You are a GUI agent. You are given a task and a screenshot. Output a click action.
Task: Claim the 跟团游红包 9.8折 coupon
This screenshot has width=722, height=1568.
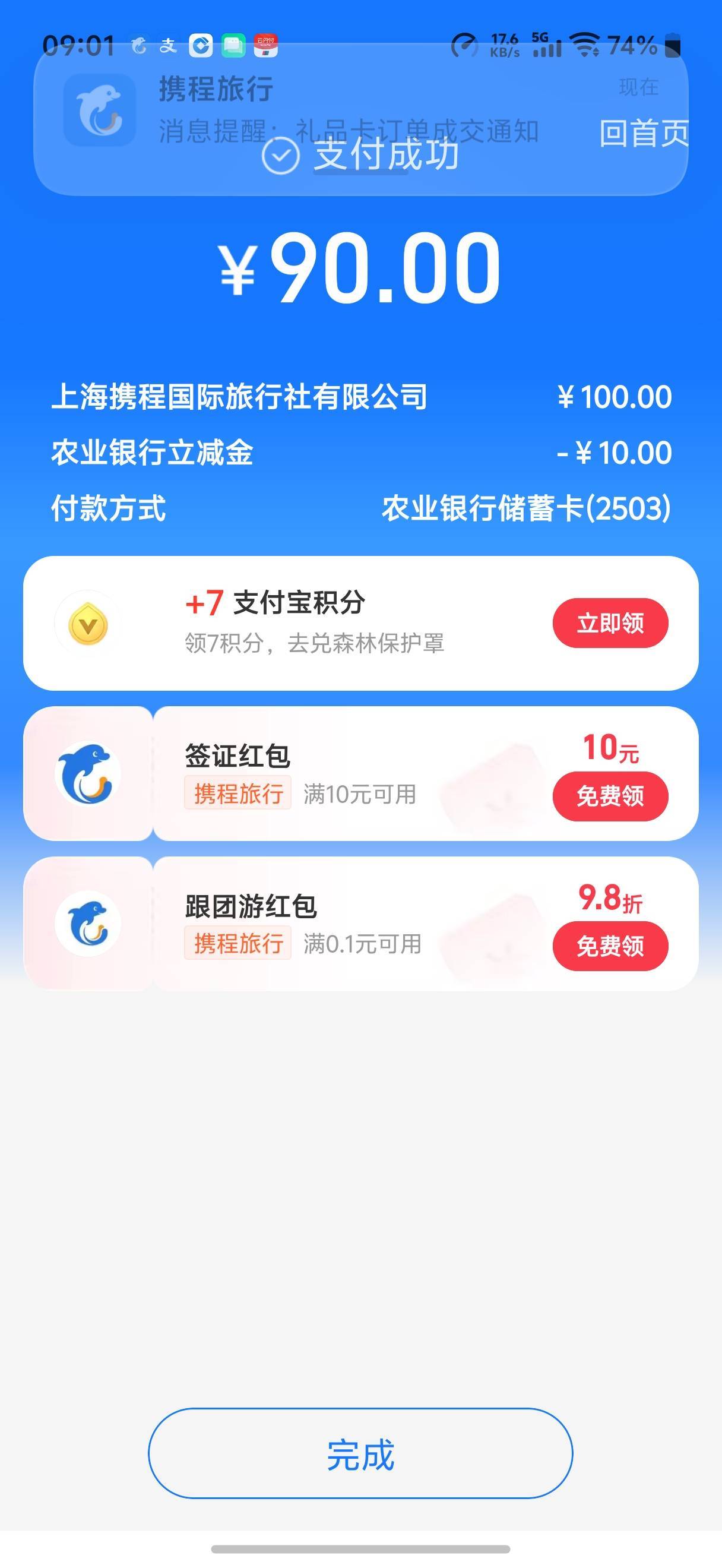coord(609,946)
